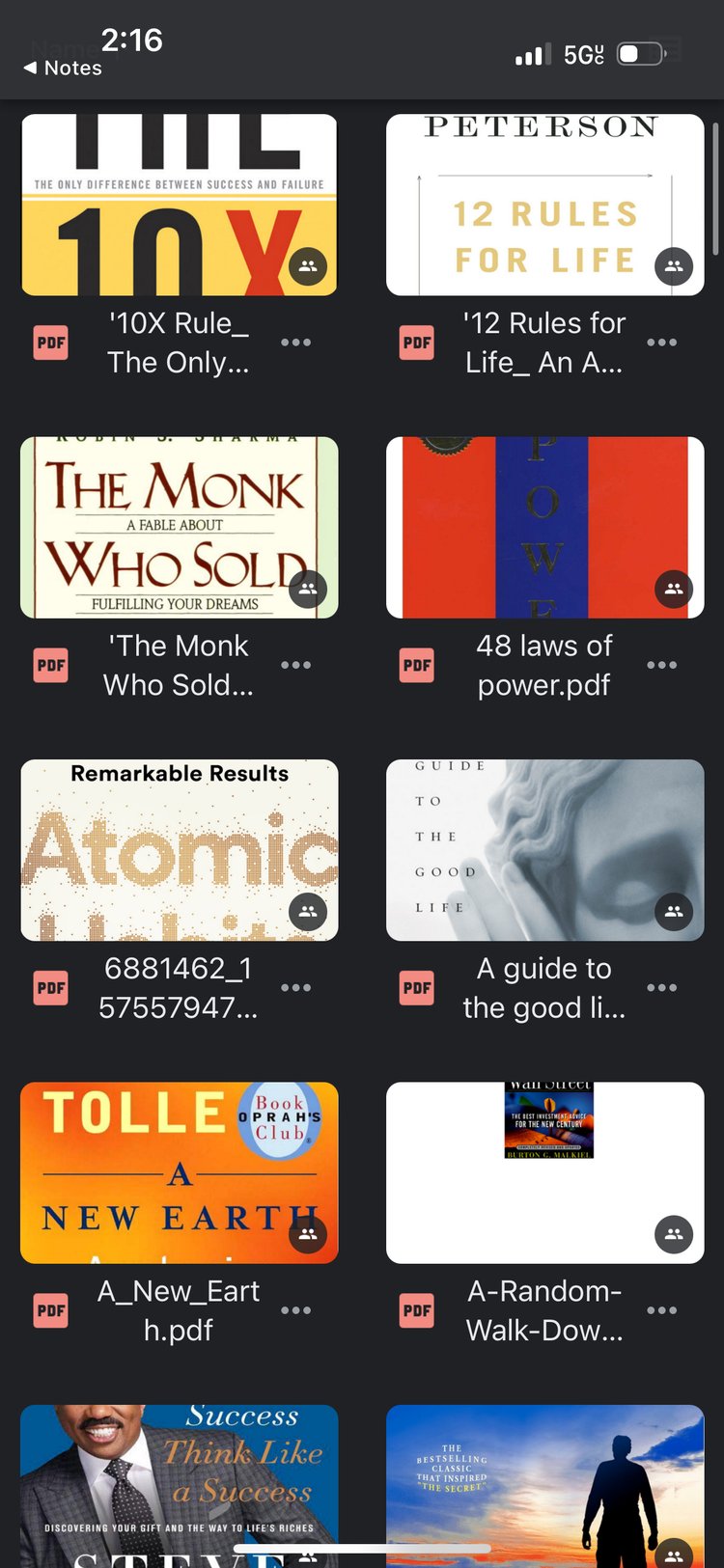Open A guide to the good life PDF
Image resolution: width=724 pixels, height=1568 pixels.
click(544, 849)
